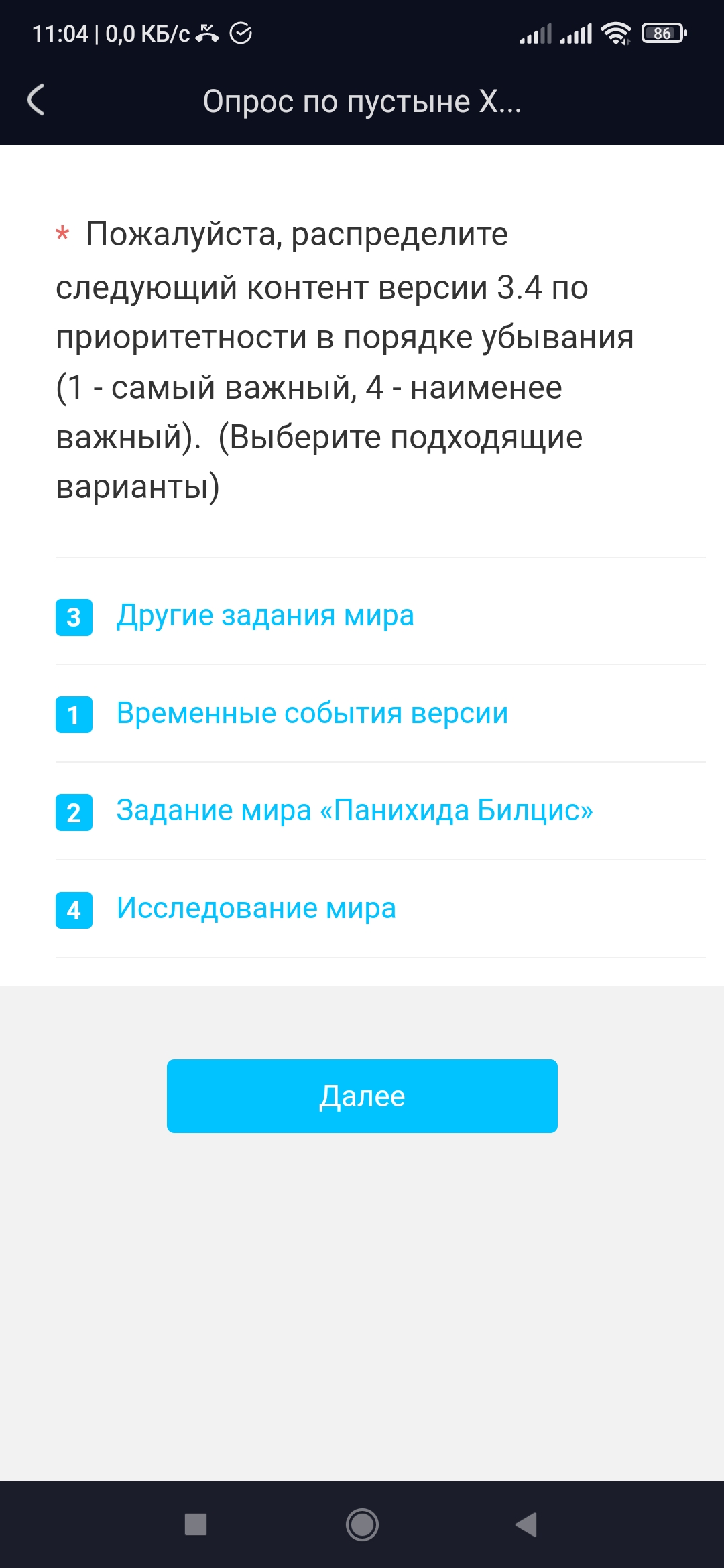Continue with the «Далее» button
Image resolution: width=724 pixels, height=1568 pixels.
362,1096
